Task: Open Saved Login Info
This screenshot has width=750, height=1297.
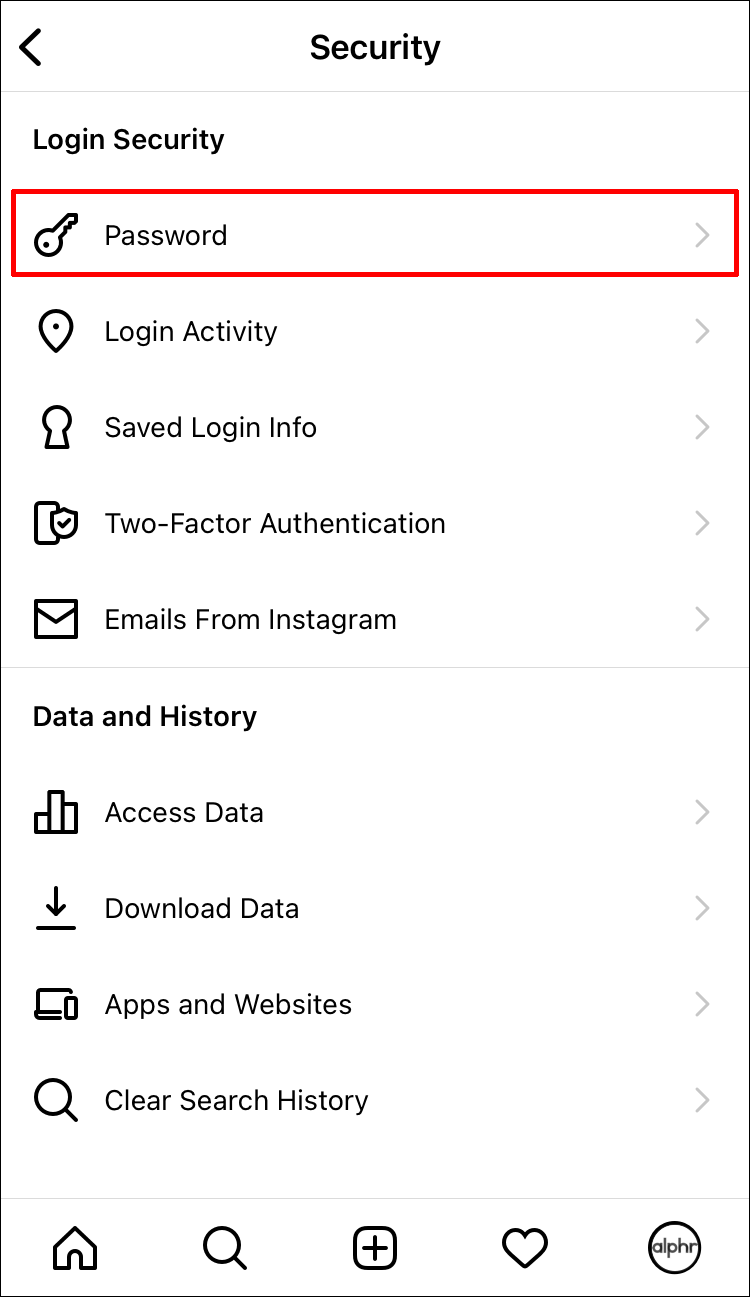Action: [375, 428]
